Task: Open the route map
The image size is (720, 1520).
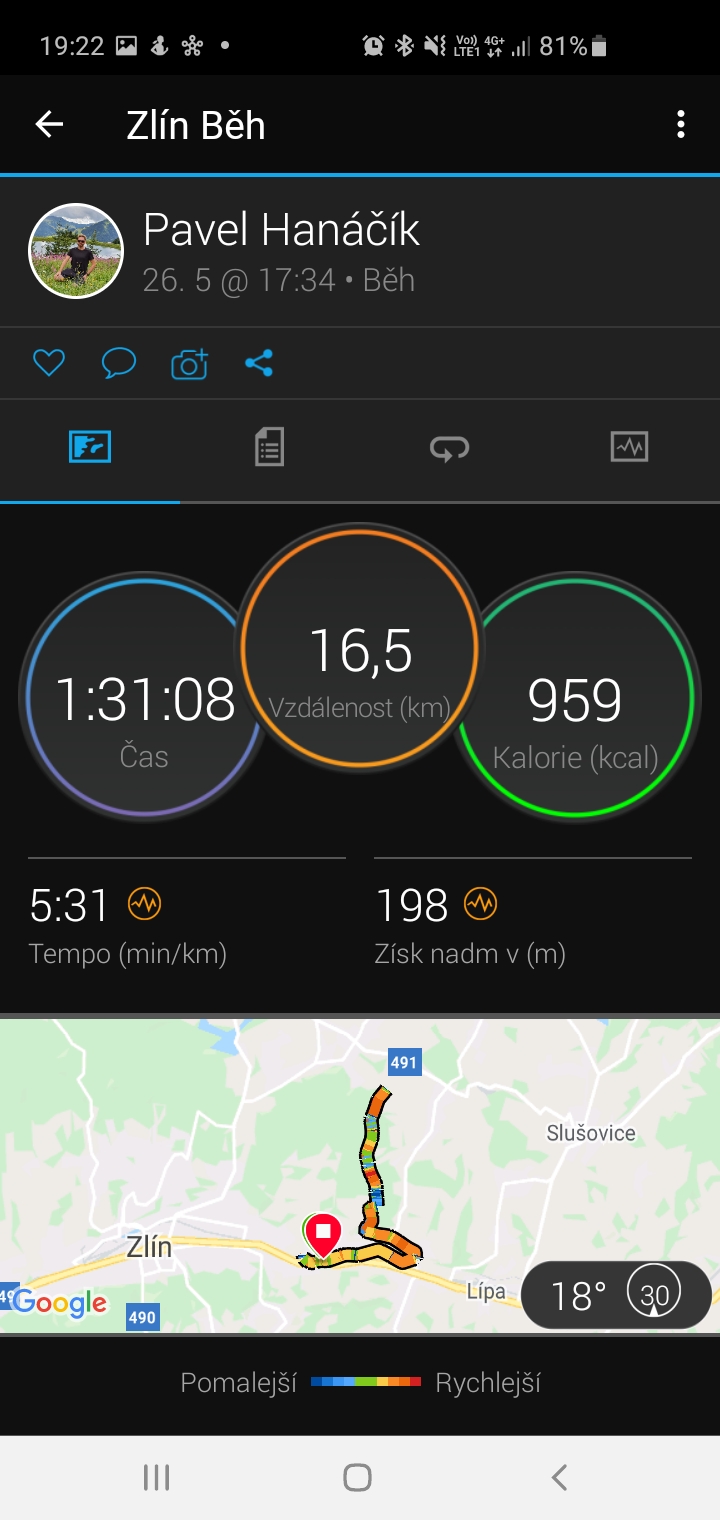Action: tap(360, 1175)
